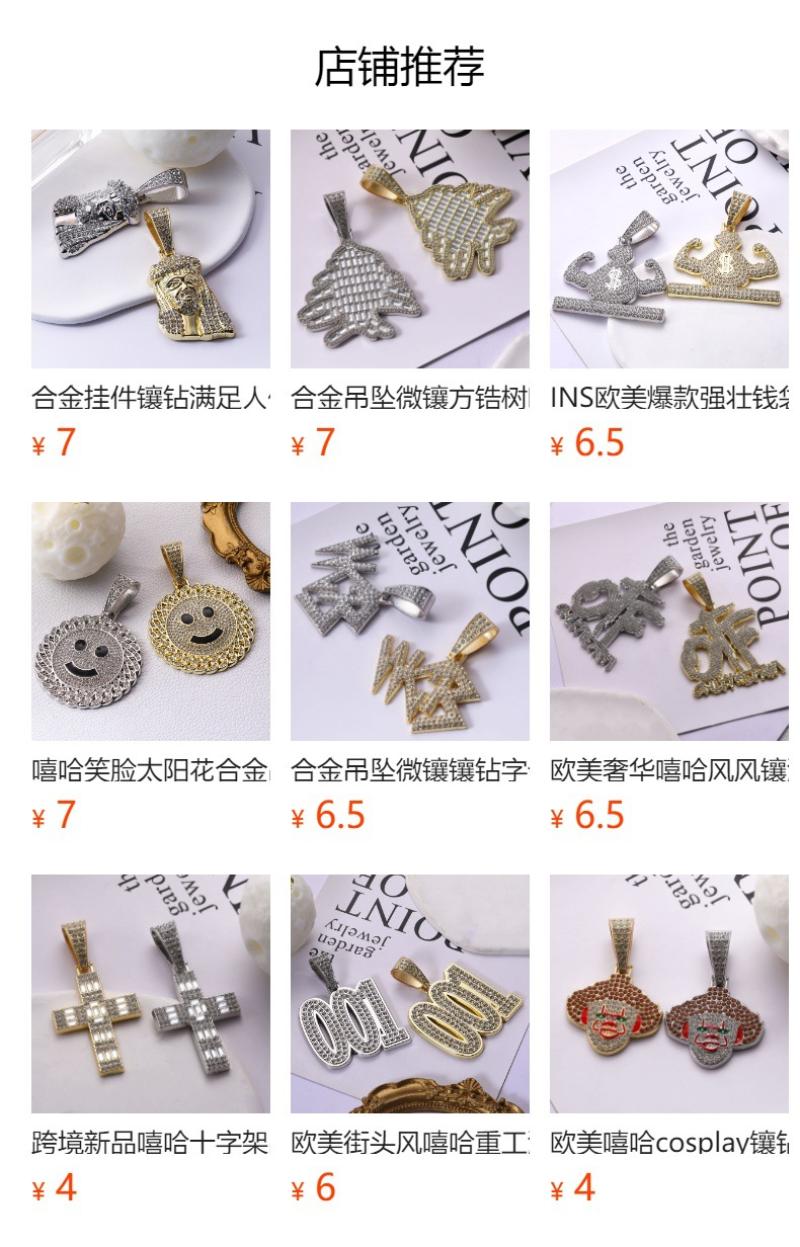View the 合金吊坠微镶方锆树 pendant item
The width and height of the screenshot is (800, 1247).
click(x=410, y=249)
